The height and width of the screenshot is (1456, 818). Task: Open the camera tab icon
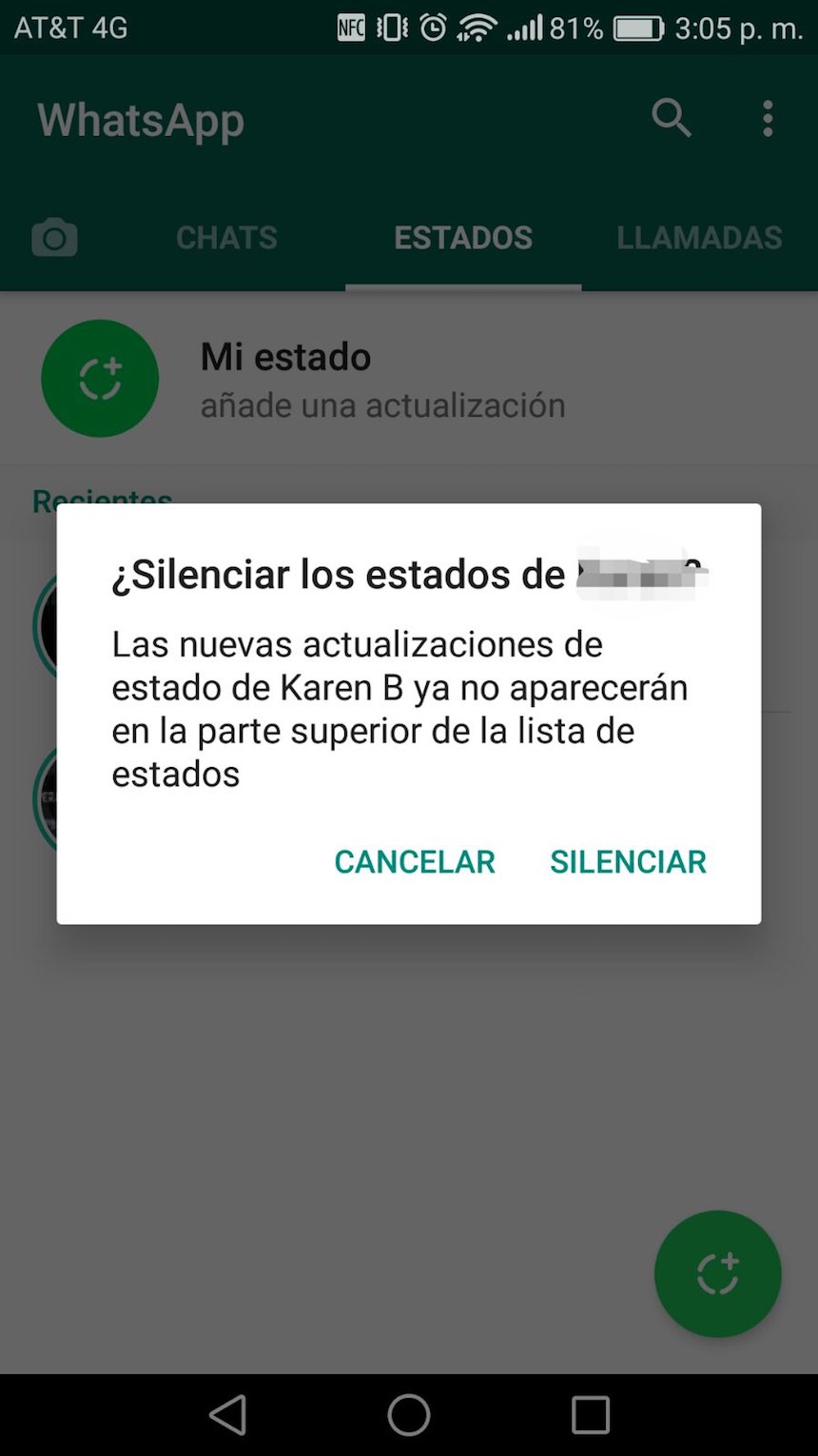coord(54,237)
